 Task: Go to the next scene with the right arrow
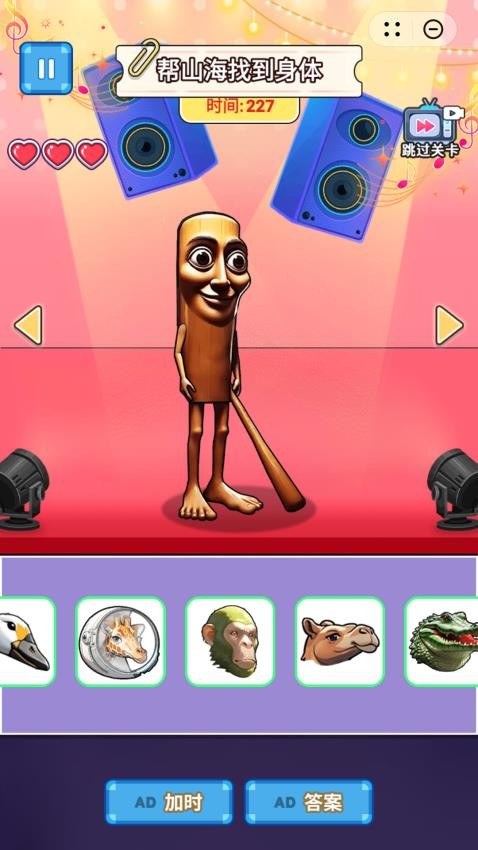(449, 325)
